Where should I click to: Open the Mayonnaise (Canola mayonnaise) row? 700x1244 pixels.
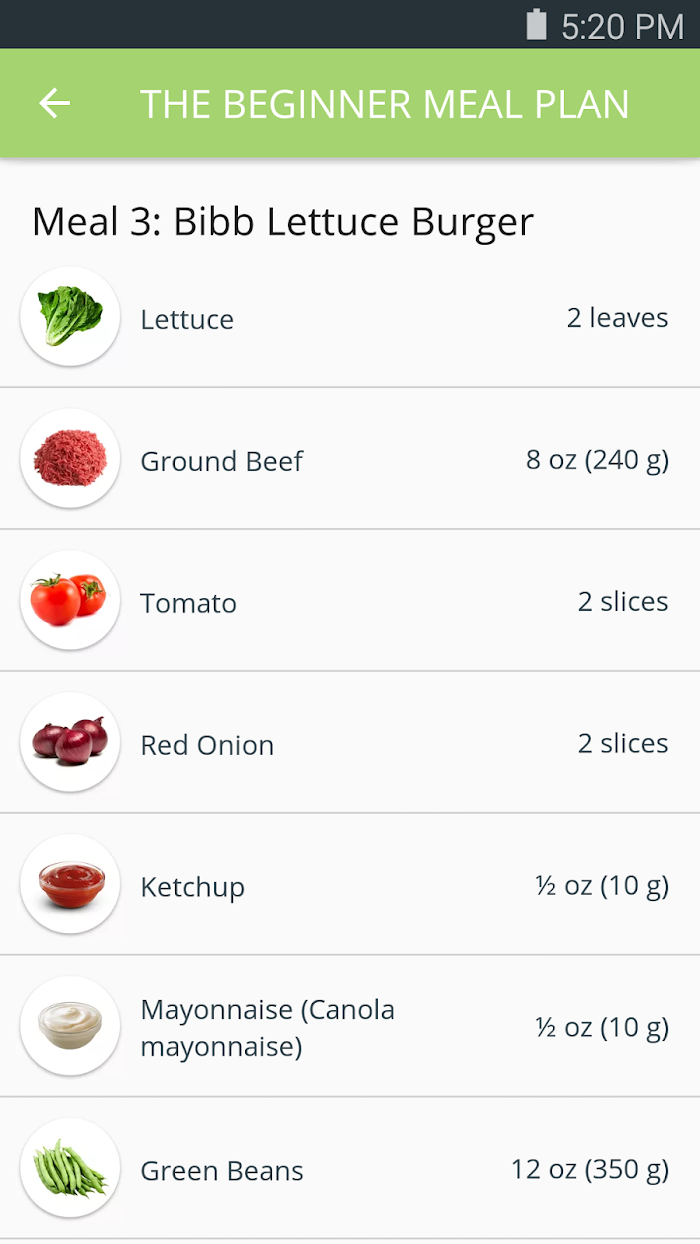click(x=350, y=1027)
